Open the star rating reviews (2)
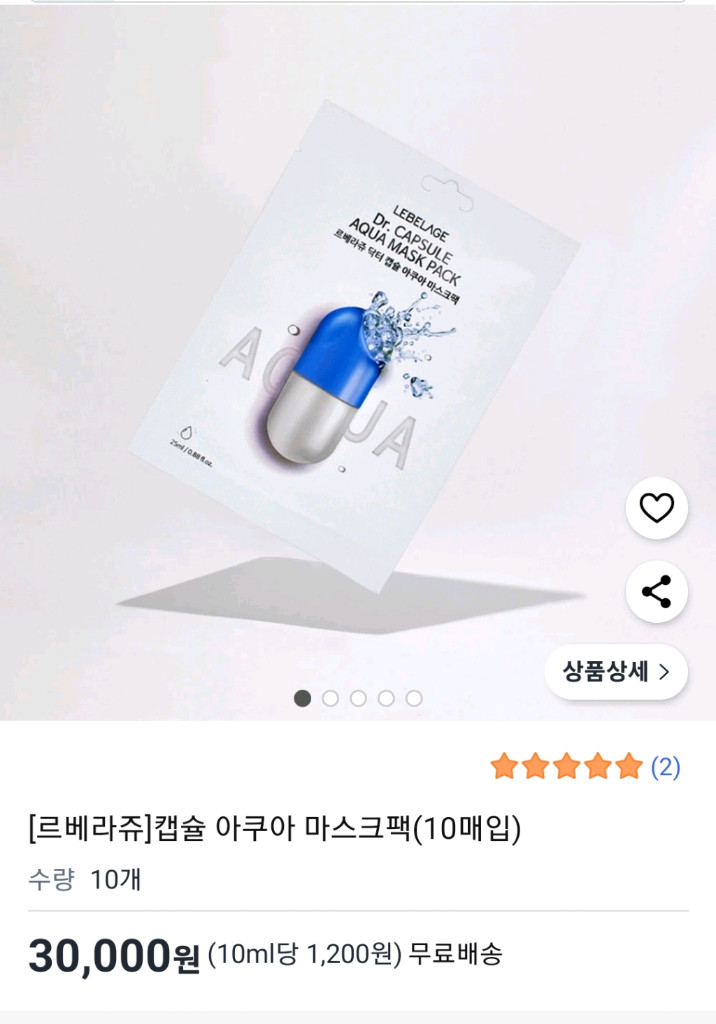The height and width of the screenshot is (1024, 716). (x=585, y=767)
